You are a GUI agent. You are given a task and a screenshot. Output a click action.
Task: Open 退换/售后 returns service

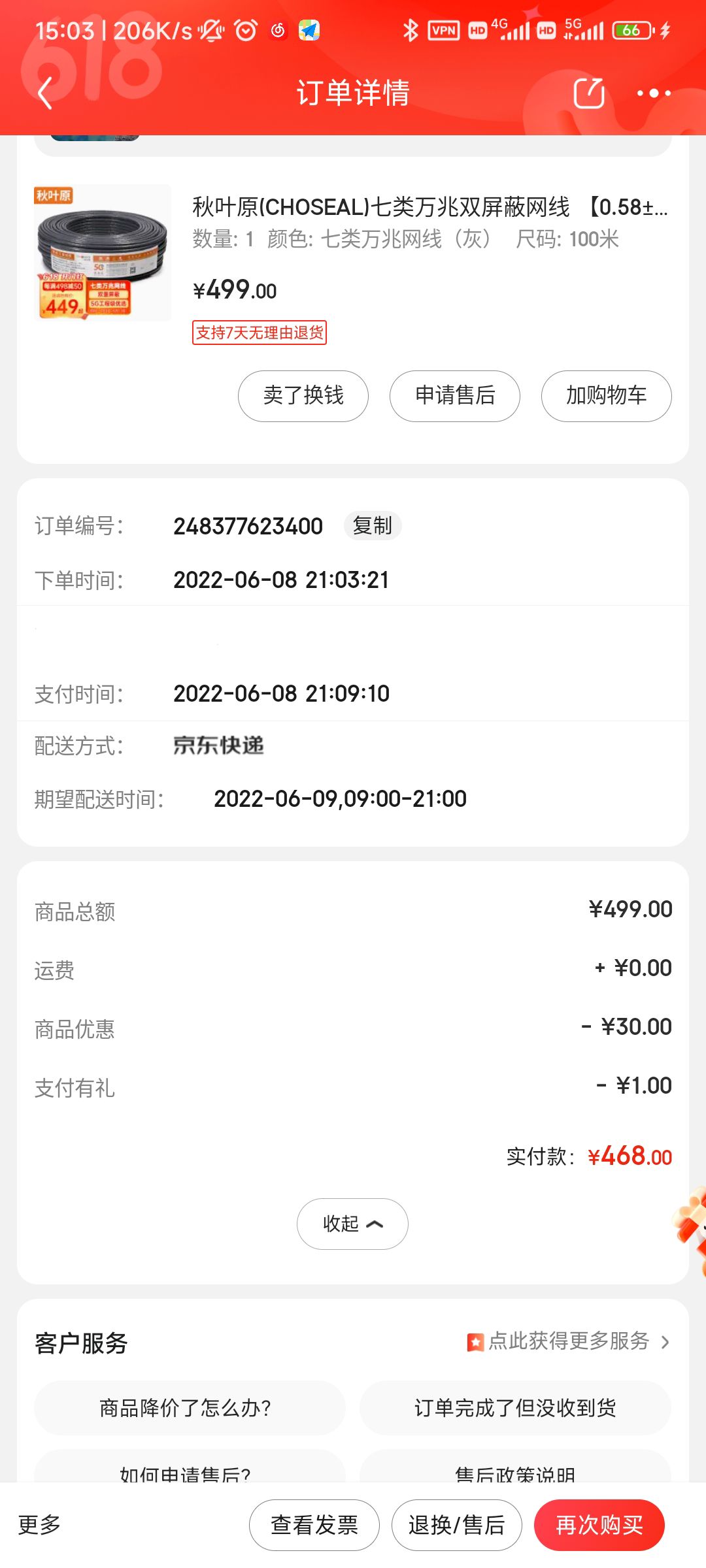tap(456, 1525)
